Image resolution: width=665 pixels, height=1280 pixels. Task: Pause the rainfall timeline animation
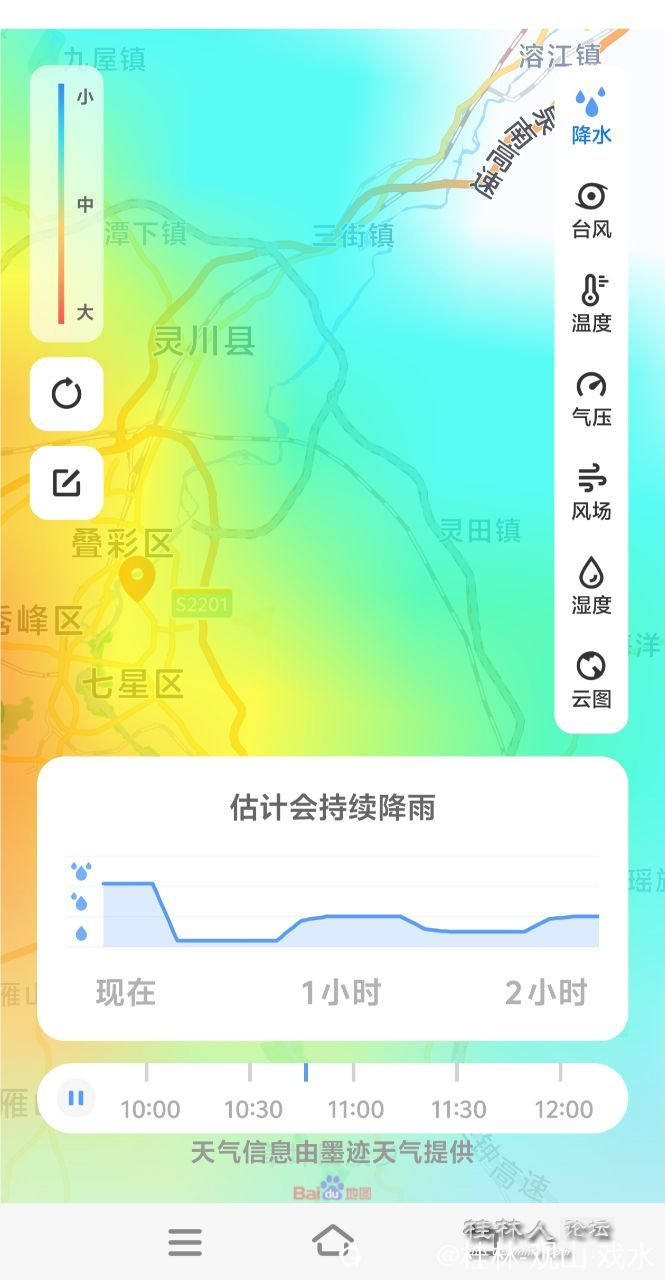[x=76, y=1098]
